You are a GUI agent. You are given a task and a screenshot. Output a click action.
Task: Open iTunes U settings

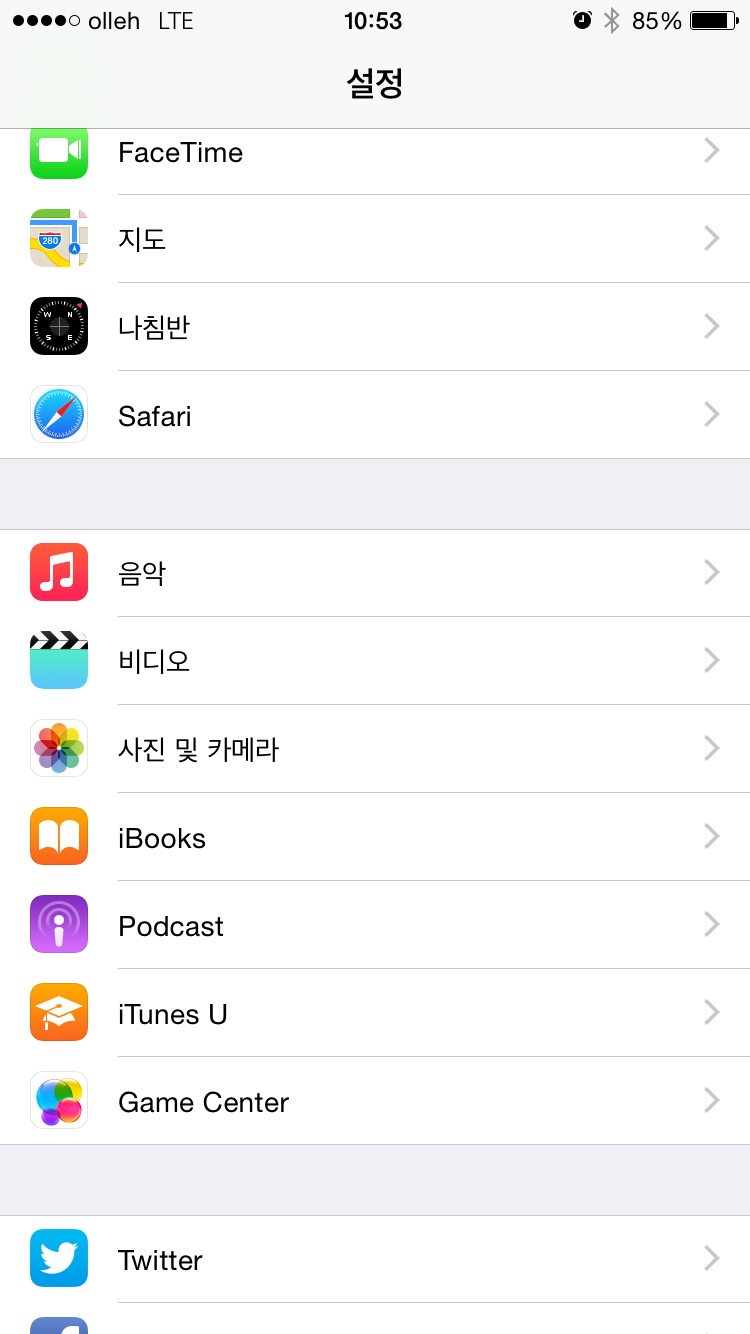click(x=375, y=1013)
